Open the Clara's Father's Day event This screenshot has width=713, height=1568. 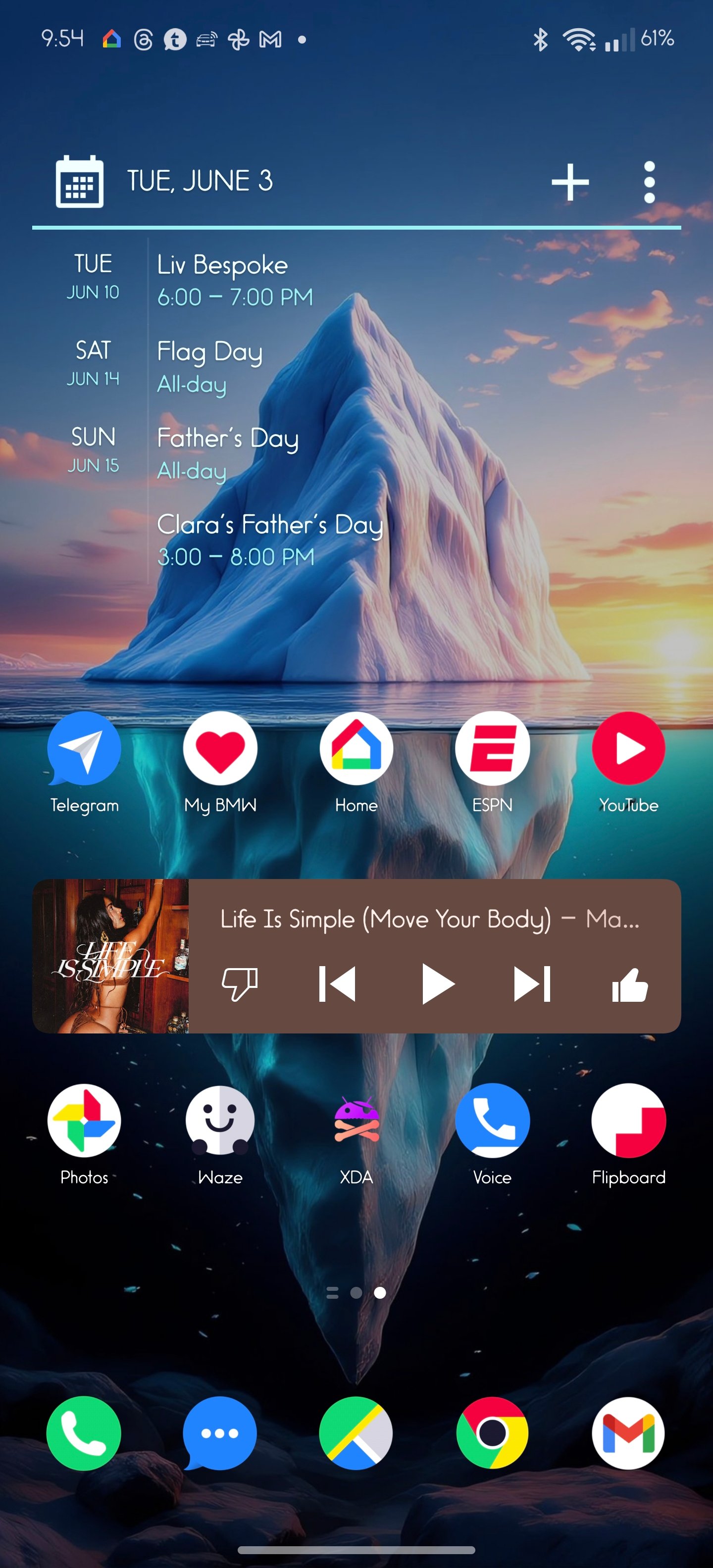coord(269,540)
